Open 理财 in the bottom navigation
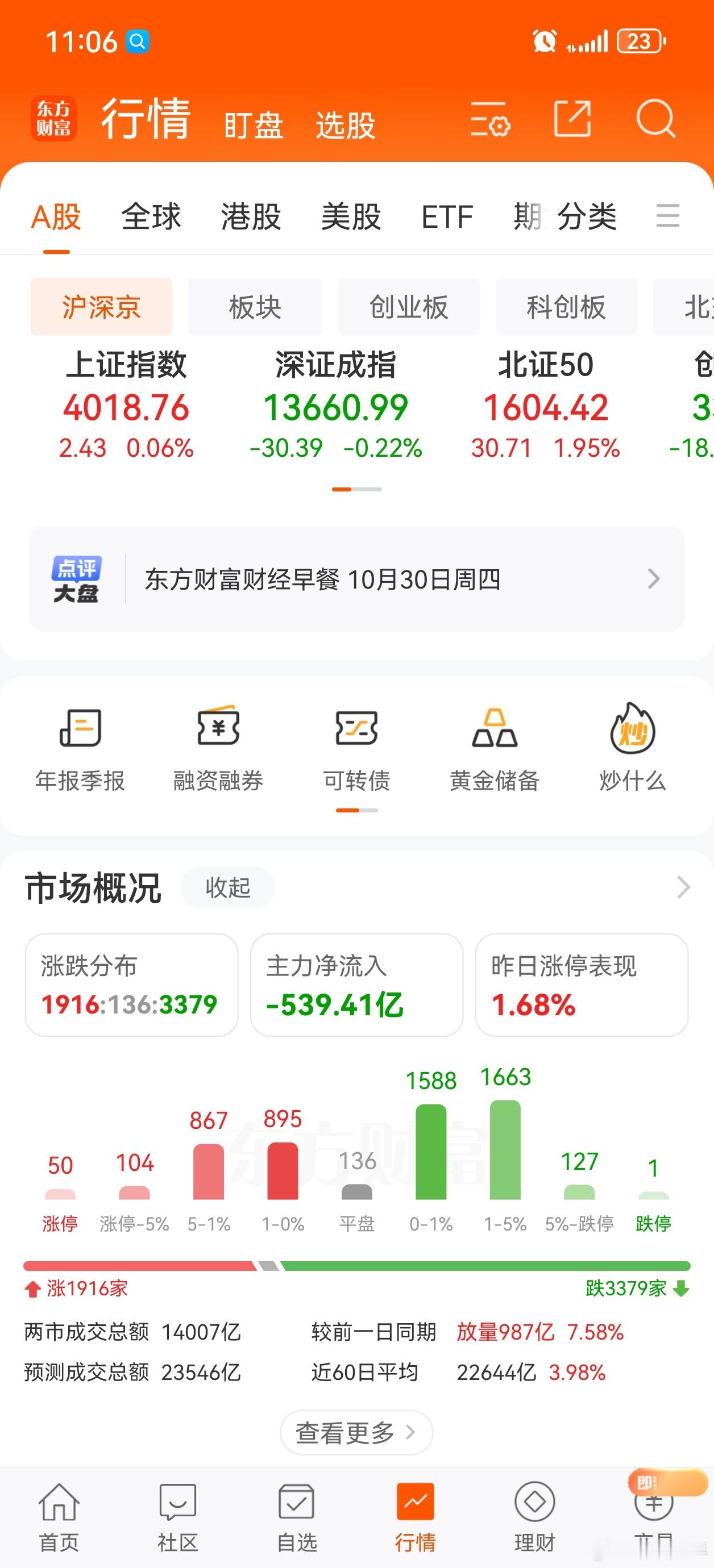This screenshot has height=1568, width=714. click(534, 1516)
